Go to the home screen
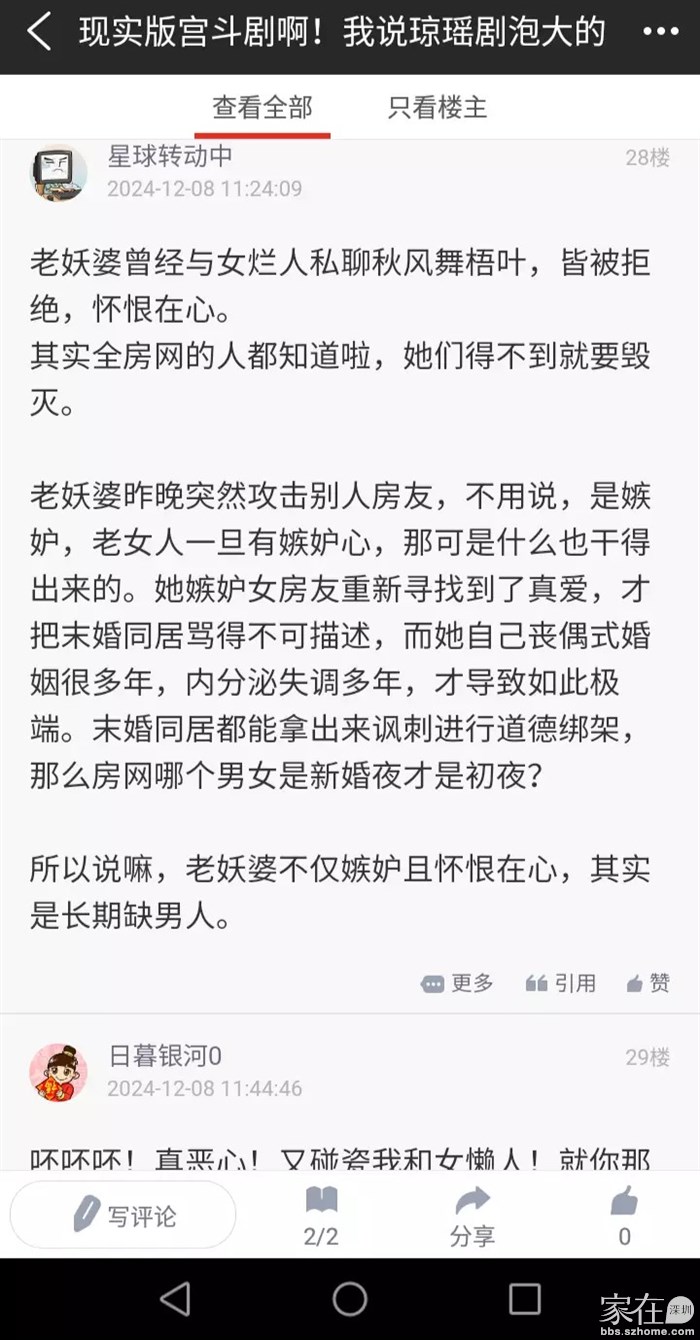700x1340 pixels. click(350, 1299)
